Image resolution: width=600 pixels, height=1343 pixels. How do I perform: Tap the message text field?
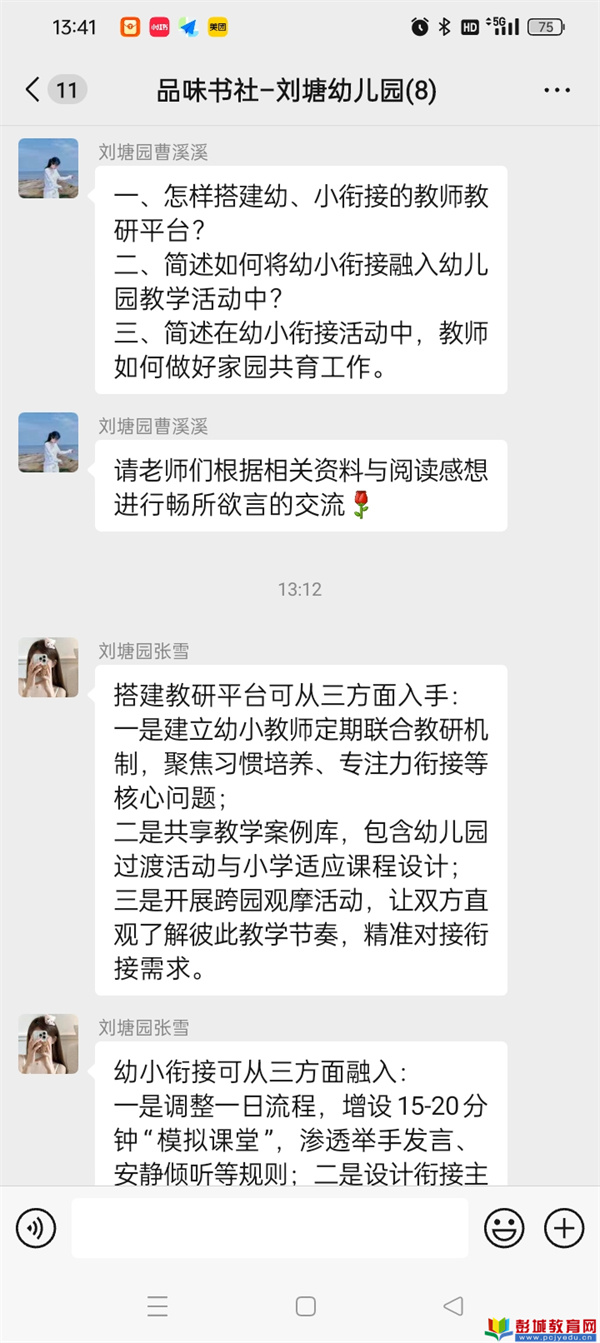(x=269, y=1228)
